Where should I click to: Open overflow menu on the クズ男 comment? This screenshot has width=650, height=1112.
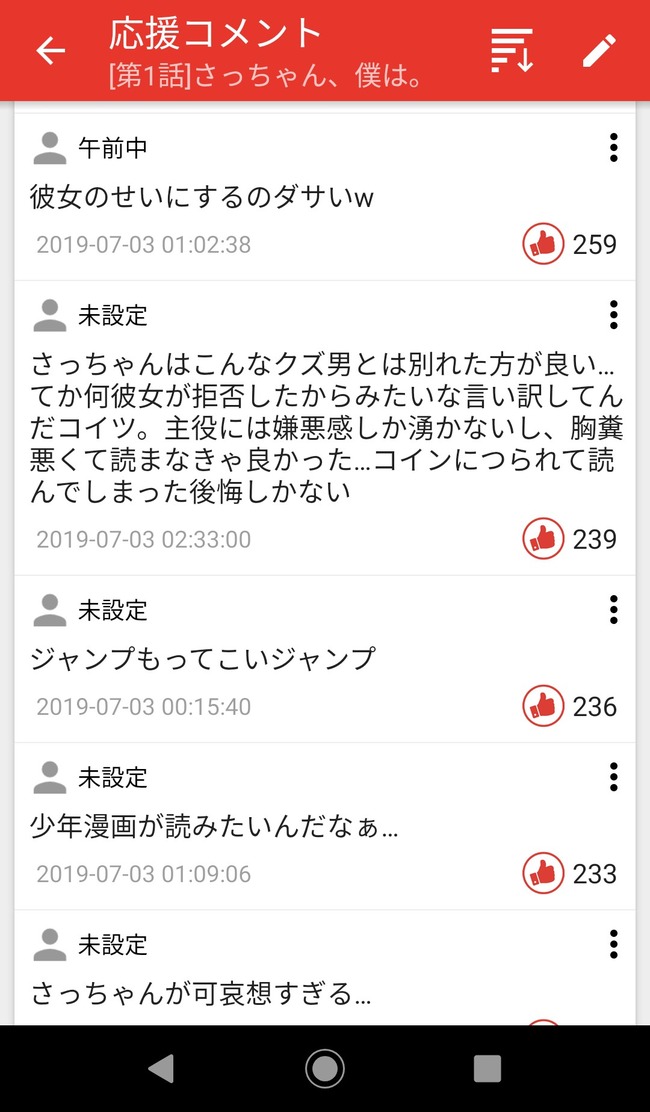(x=613, y=315)
